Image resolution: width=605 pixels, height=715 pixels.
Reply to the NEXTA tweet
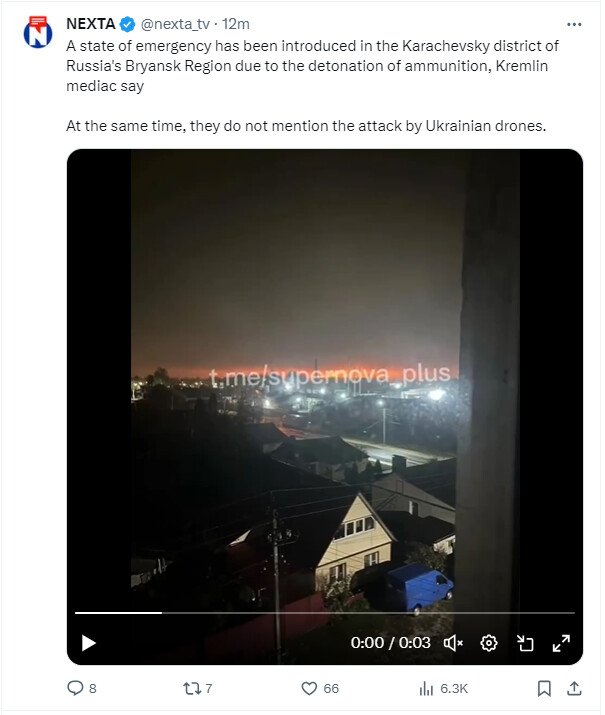75,688
